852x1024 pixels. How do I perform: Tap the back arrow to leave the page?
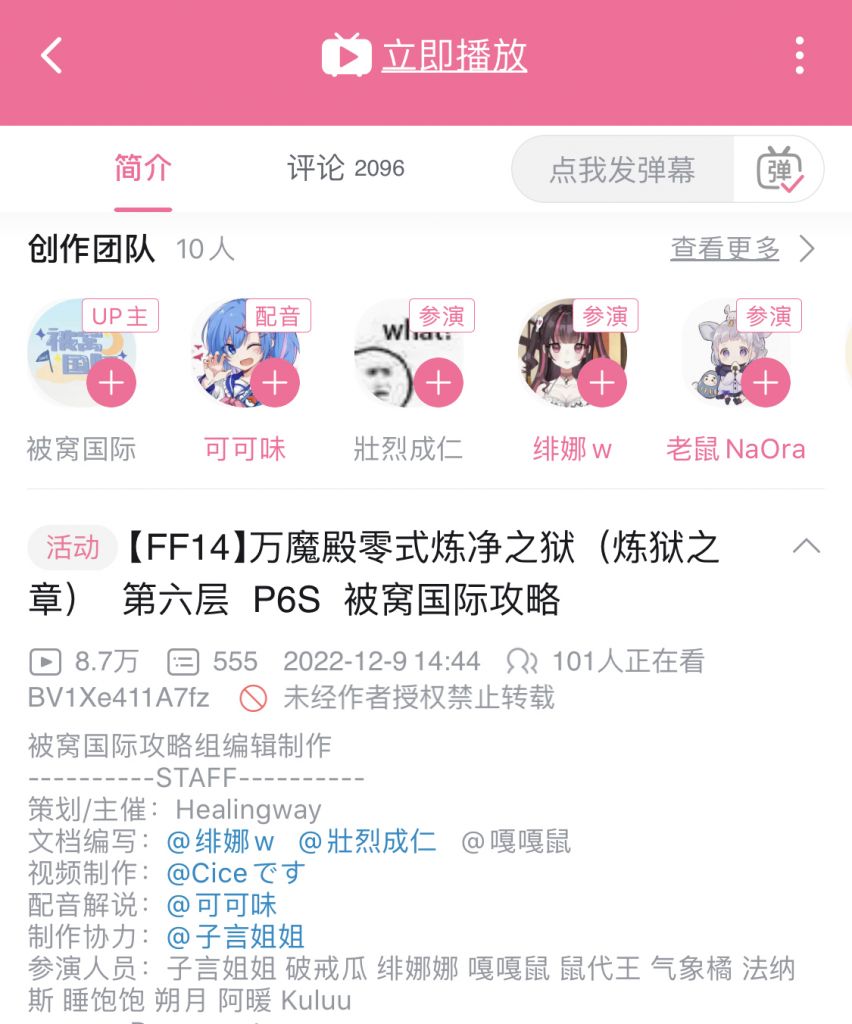pyautogui.click(x=52, y=56)
